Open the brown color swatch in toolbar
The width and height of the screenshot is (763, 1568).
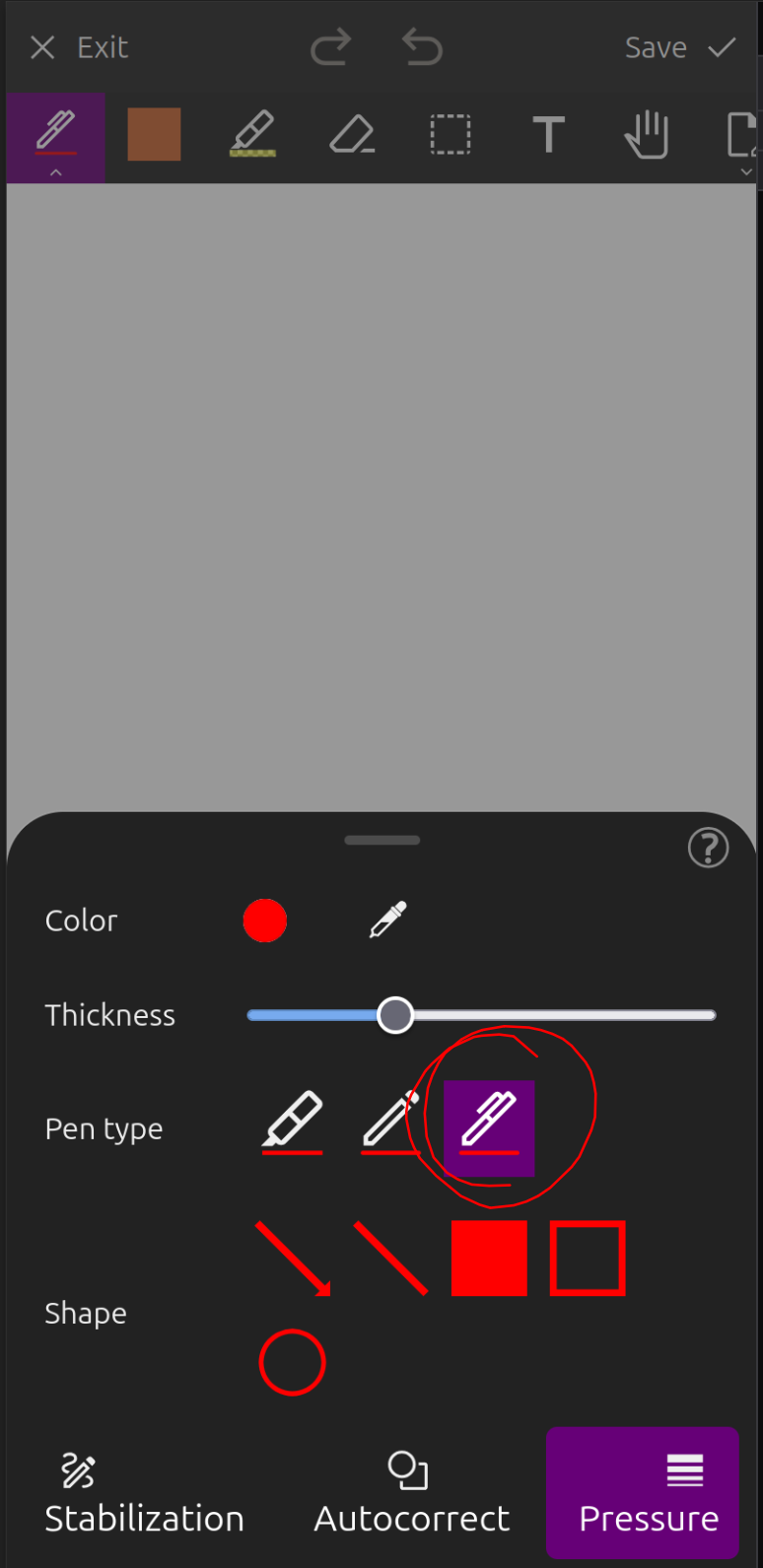click(x=154, y=134)
